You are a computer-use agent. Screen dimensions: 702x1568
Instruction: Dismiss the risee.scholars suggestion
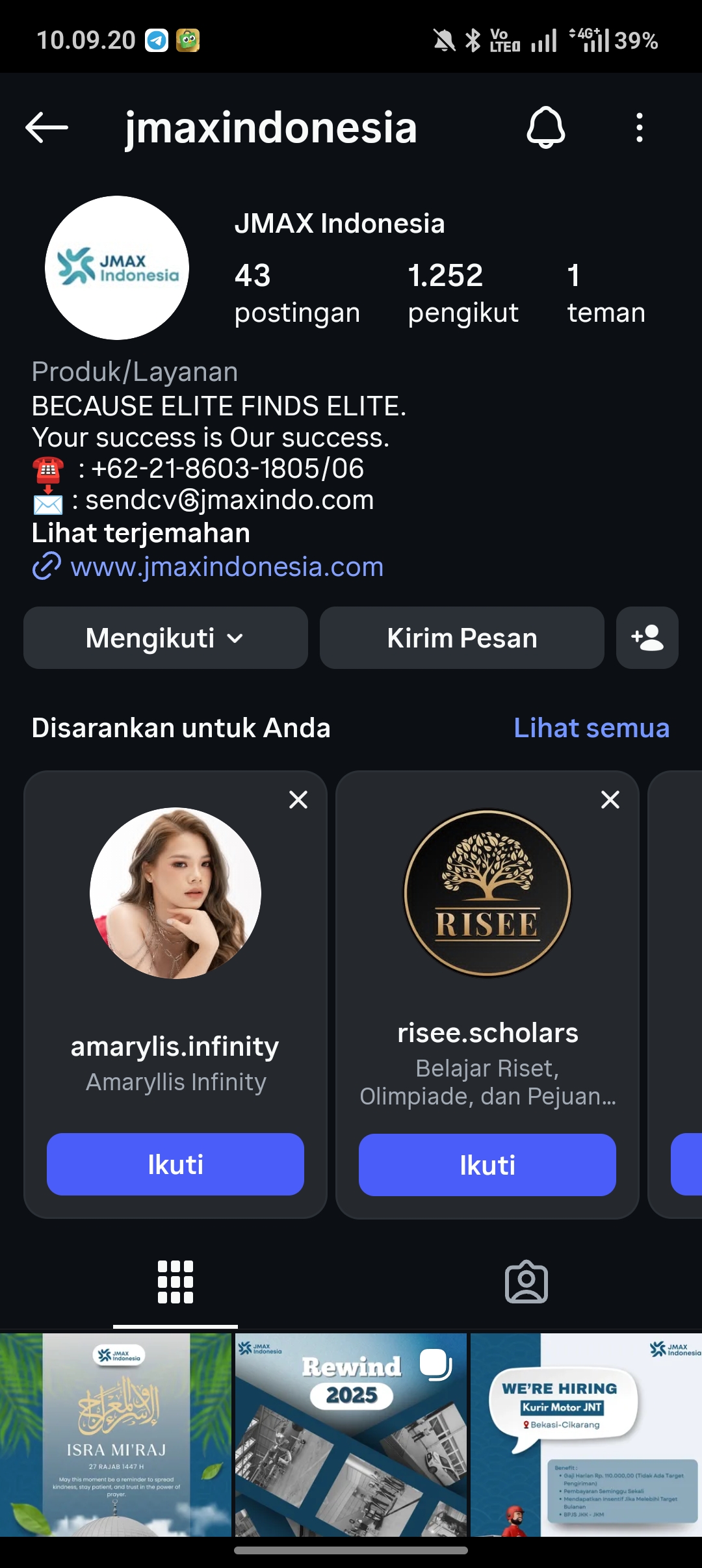[x=610, y=800]
